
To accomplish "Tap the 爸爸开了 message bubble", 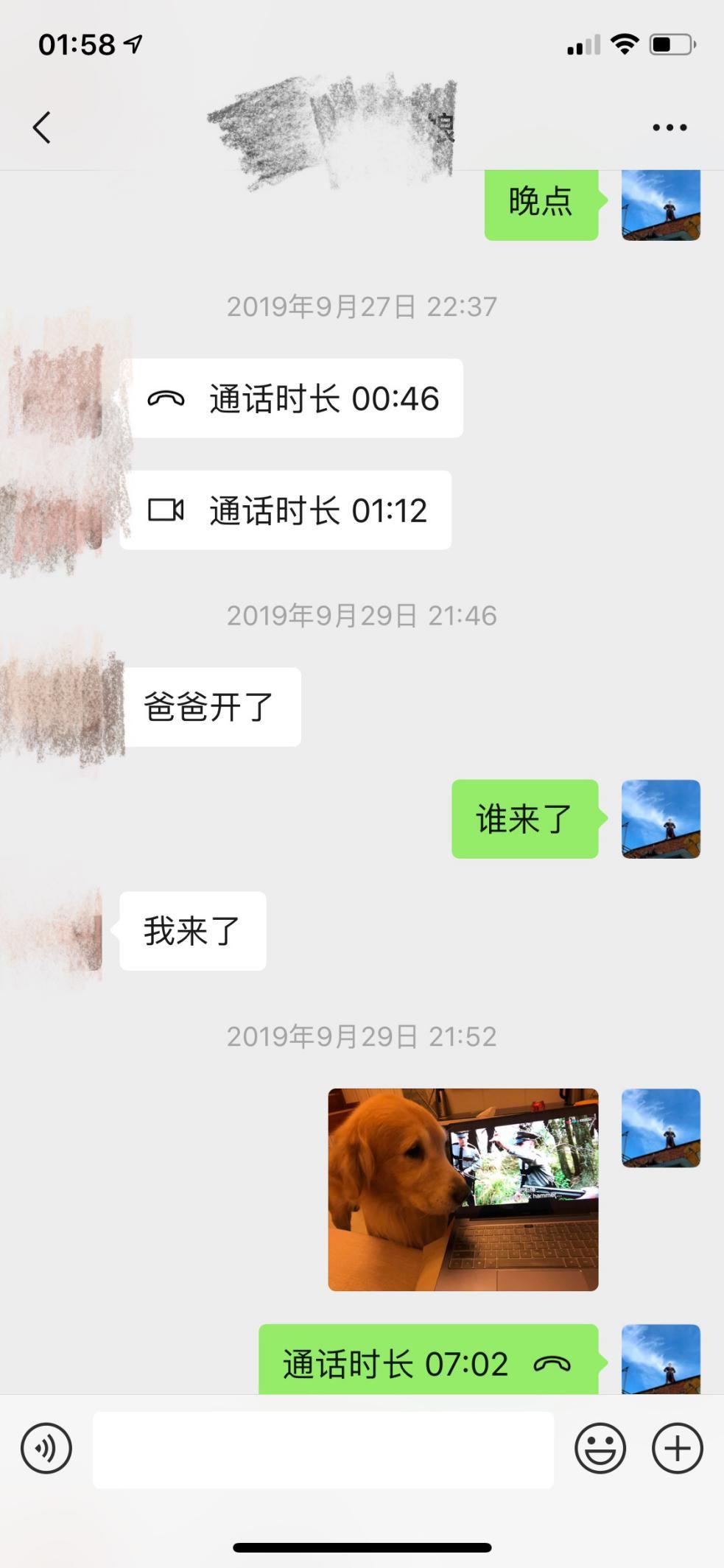I will 212,706.
